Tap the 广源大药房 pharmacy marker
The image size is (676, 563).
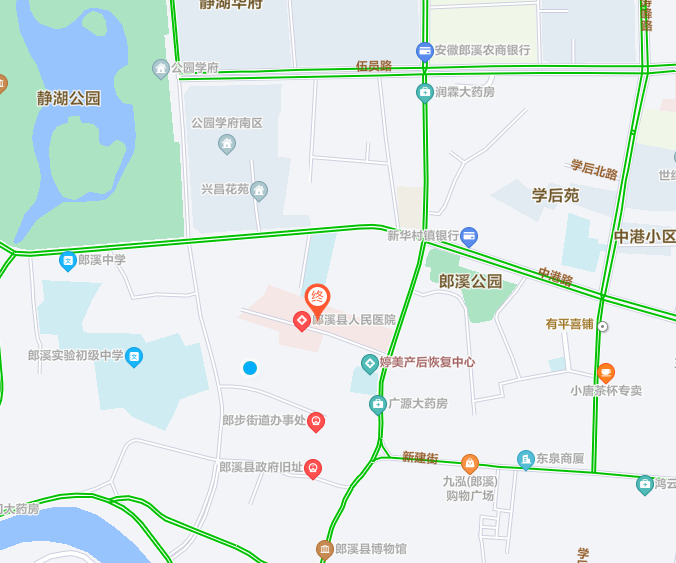378,404
